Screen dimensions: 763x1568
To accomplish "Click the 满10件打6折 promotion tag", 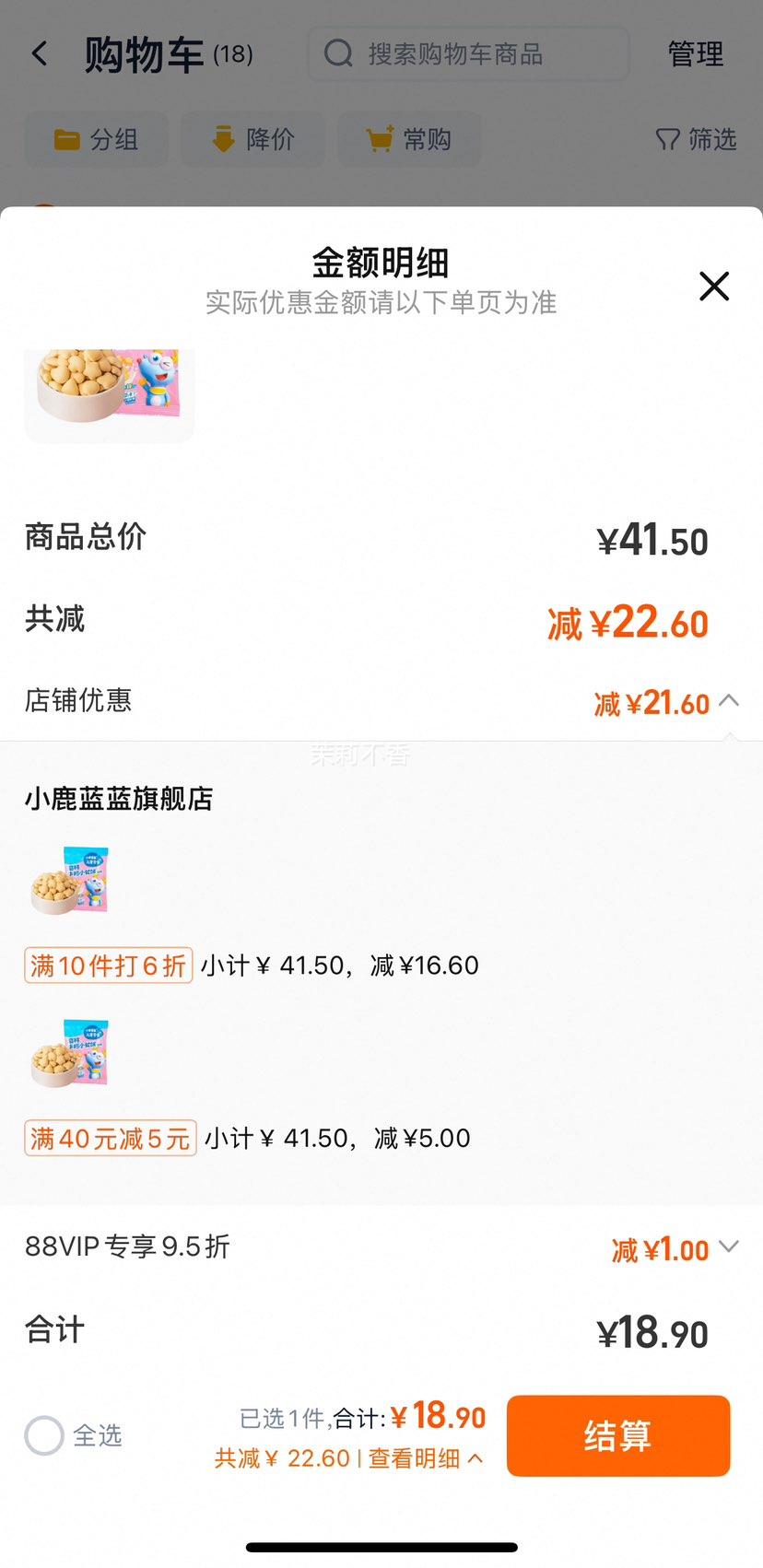I will [x=107, y=965].
